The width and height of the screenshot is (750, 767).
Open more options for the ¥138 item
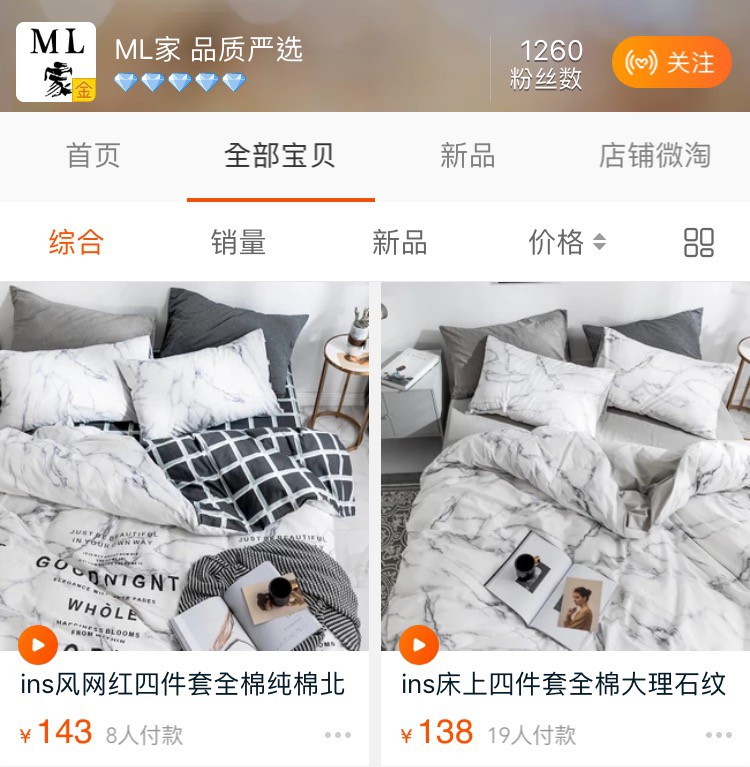click(719, 735)
